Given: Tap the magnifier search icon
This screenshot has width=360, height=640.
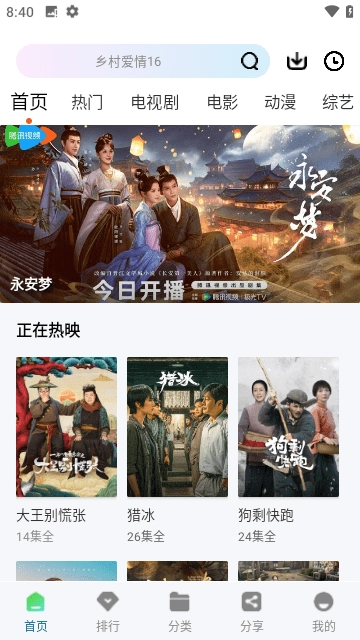Looking at the screenshot, I should [x=249, y=62].
